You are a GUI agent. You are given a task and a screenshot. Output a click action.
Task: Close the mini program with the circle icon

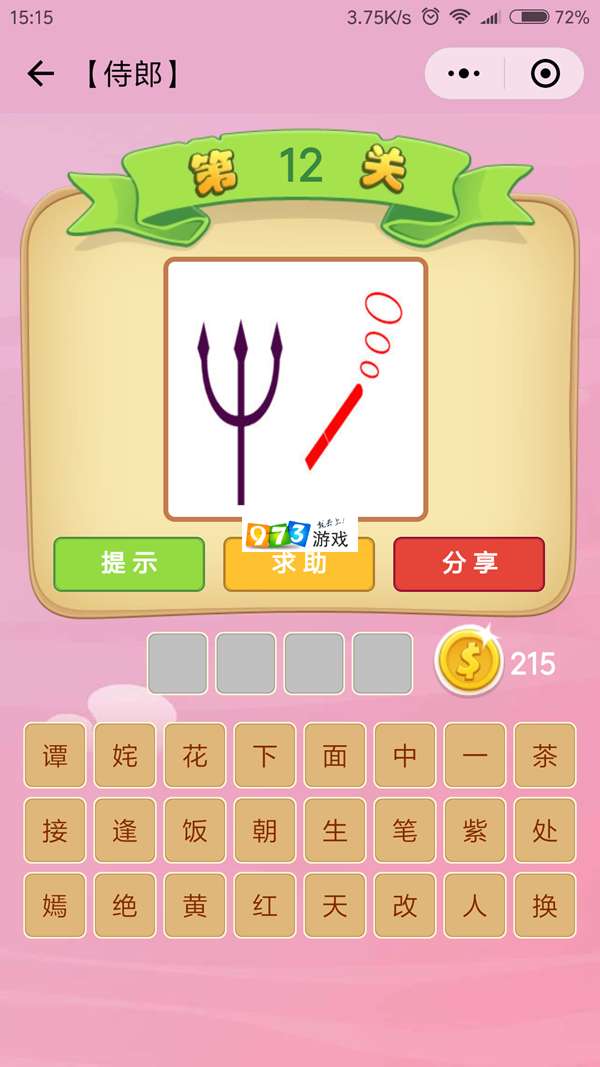tap(545, 74)
